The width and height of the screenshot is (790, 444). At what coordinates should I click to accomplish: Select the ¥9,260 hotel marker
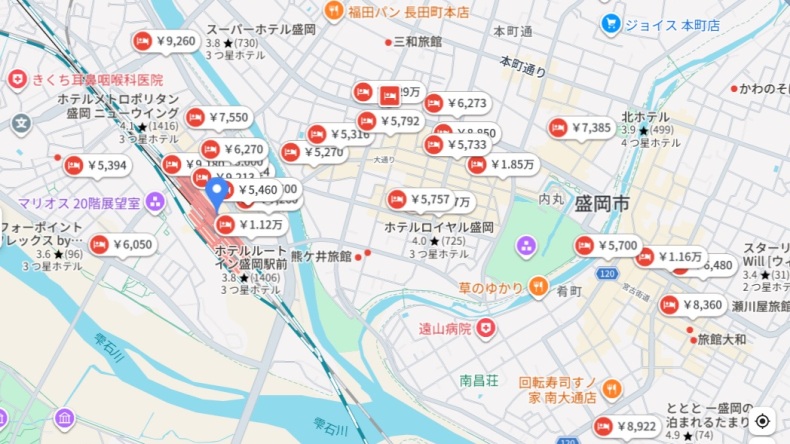pyautogui.click(x=166, y=41)
